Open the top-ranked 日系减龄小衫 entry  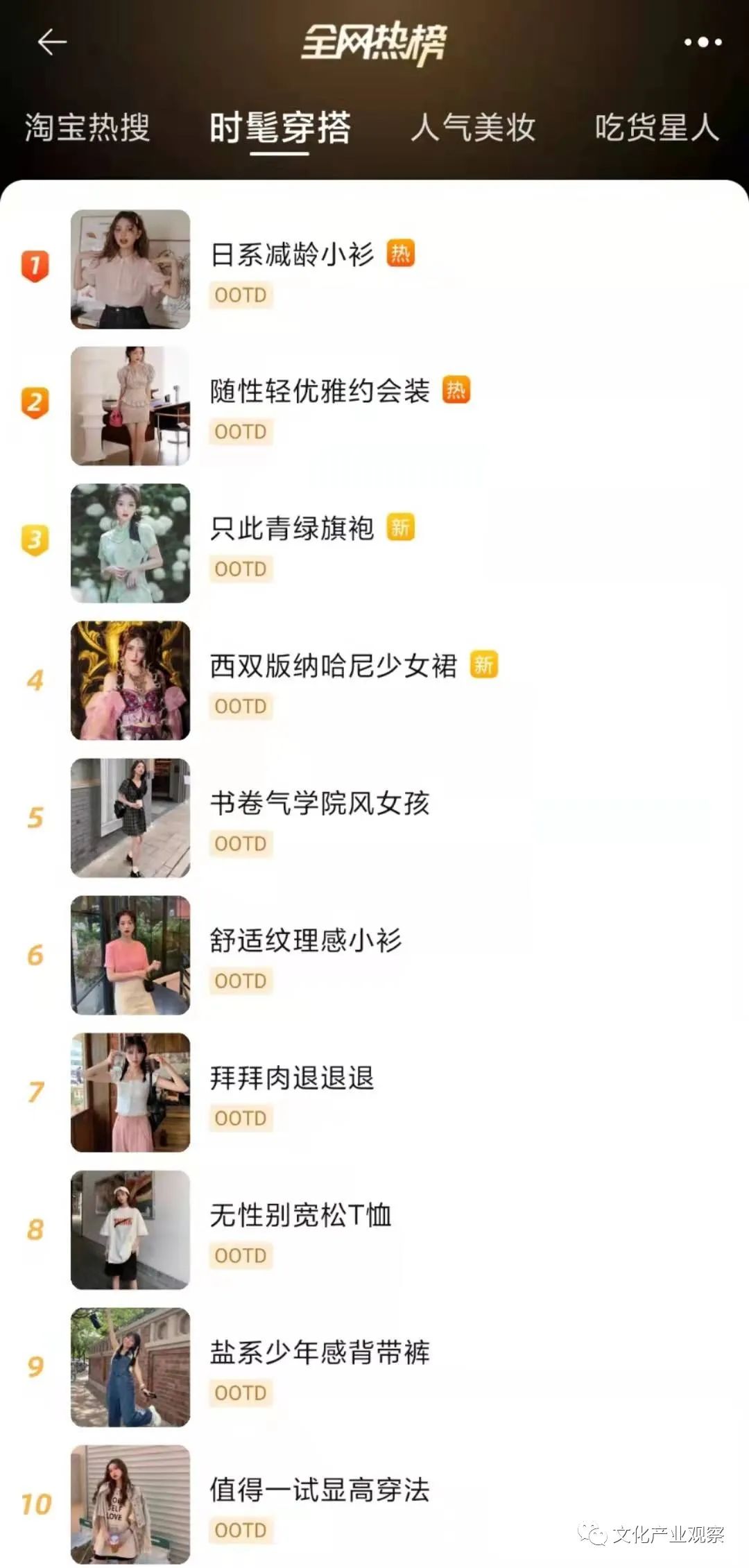pyautogui.click(x=292, y=255)
